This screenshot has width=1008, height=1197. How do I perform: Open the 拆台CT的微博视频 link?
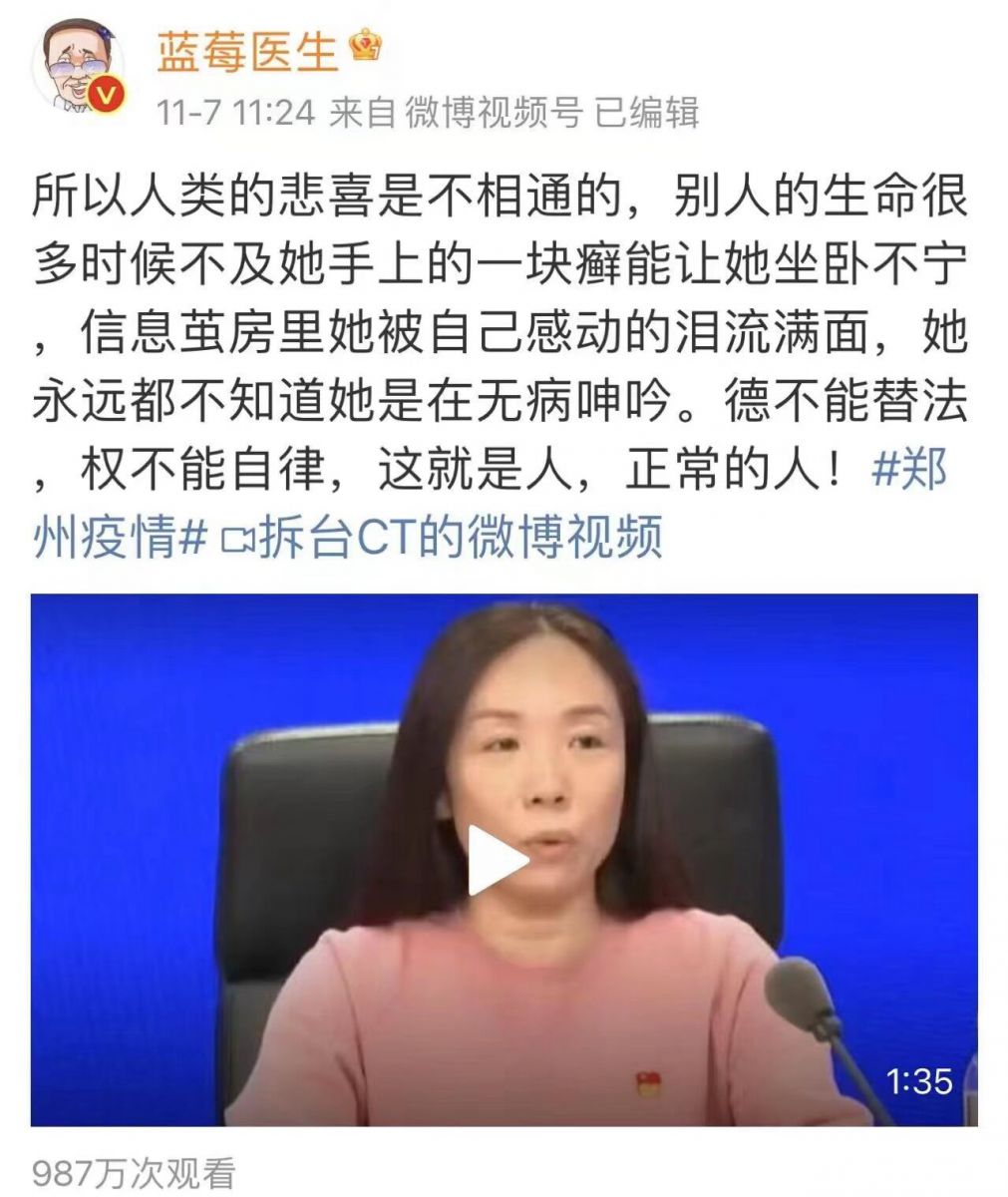click(459, 540)
